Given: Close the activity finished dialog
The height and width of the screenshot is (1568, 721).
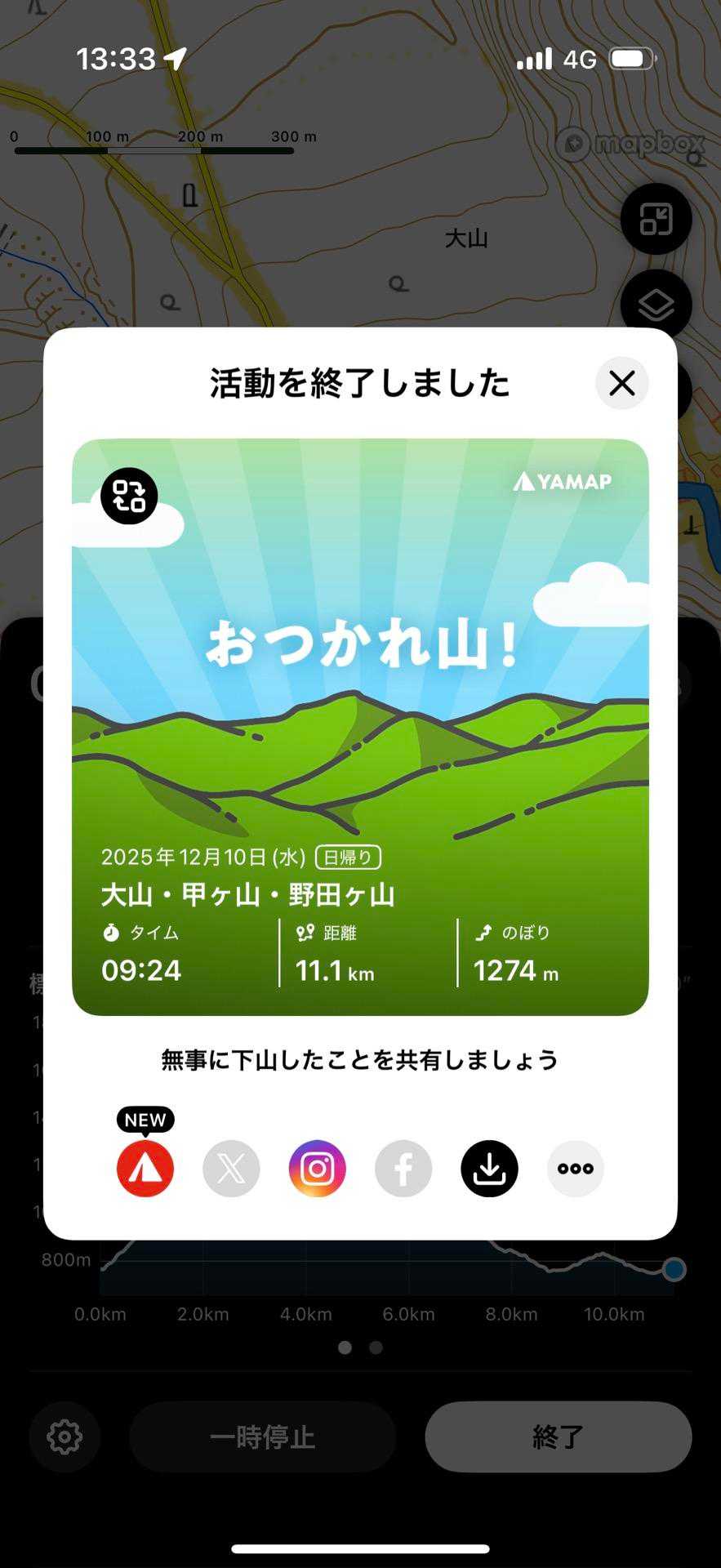Looking at the screenshot, I should 622,383.
